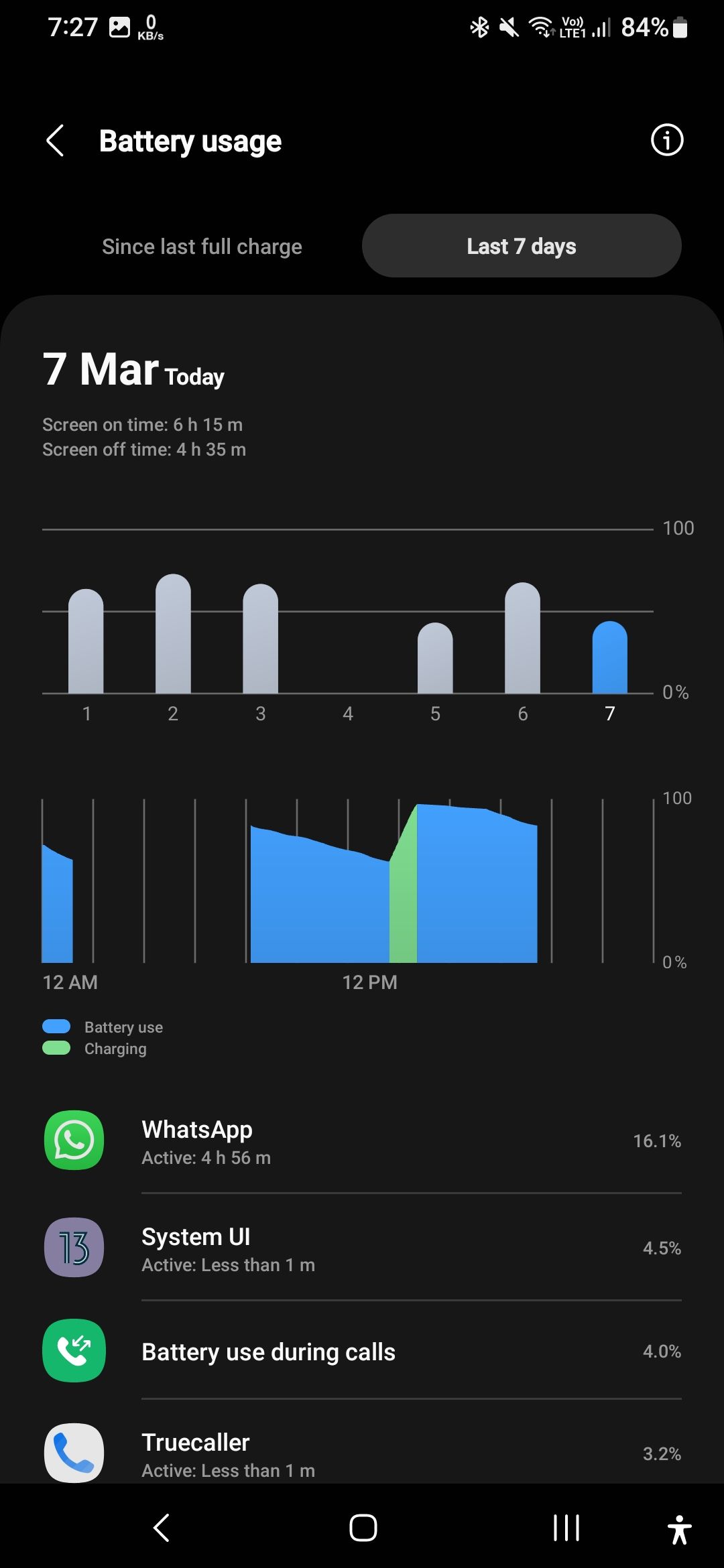The image size is (724, 1568).
Task: Tap day 2 bar in the weekly chart
Action: [173, 637]
